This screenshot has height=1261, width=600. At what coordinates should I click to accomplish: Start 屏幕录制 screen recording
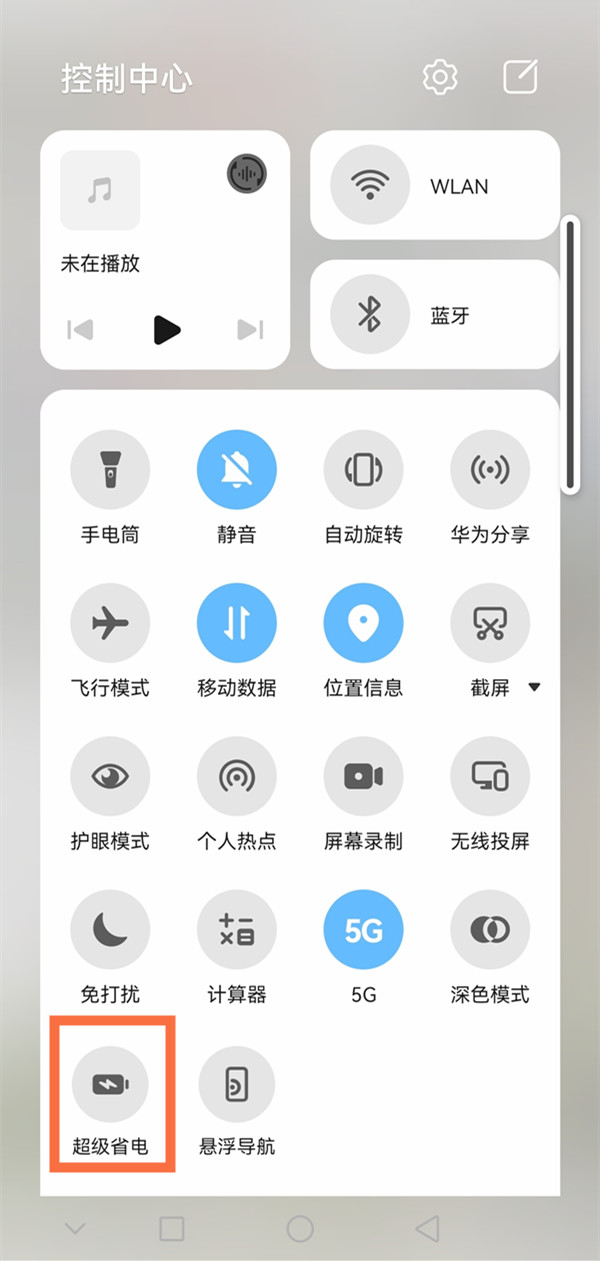(x=363, y=777)
